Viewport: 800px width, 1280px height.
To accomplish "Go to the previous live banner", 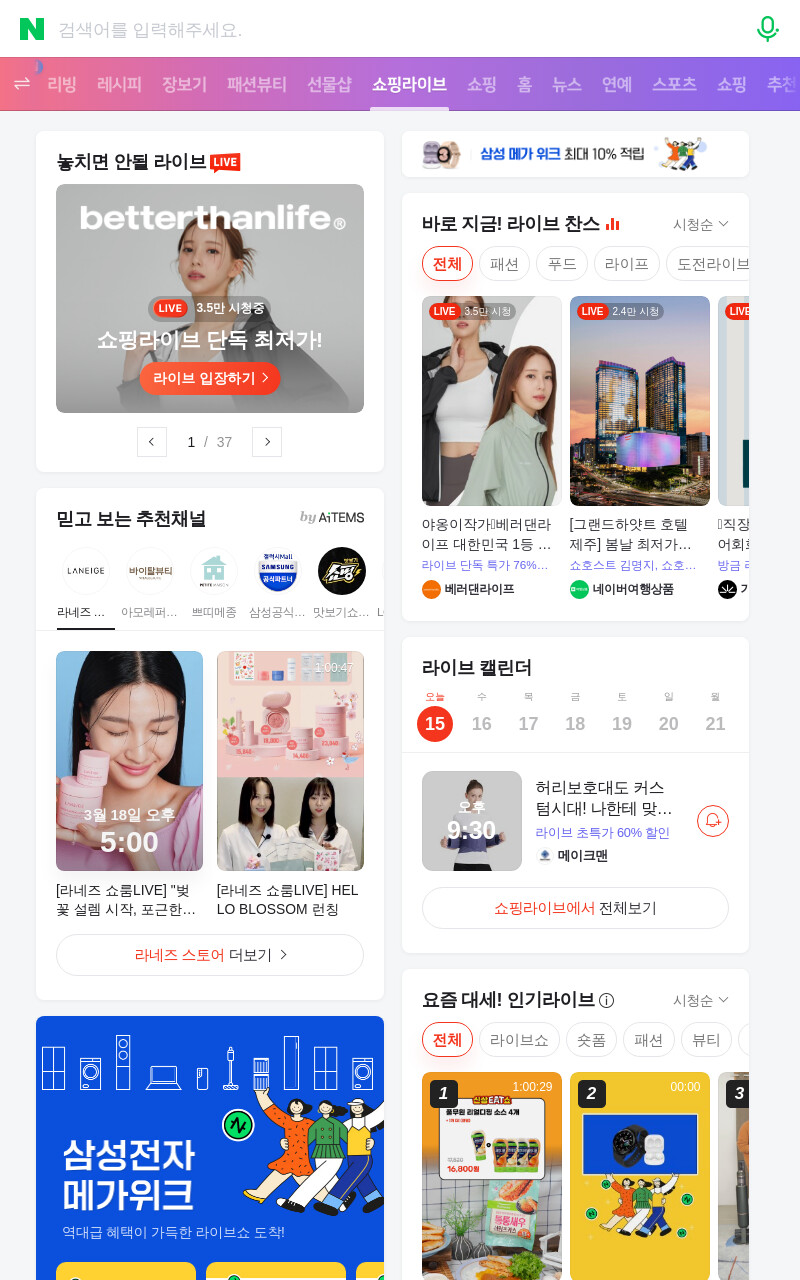I will click(x=152, y=442).
